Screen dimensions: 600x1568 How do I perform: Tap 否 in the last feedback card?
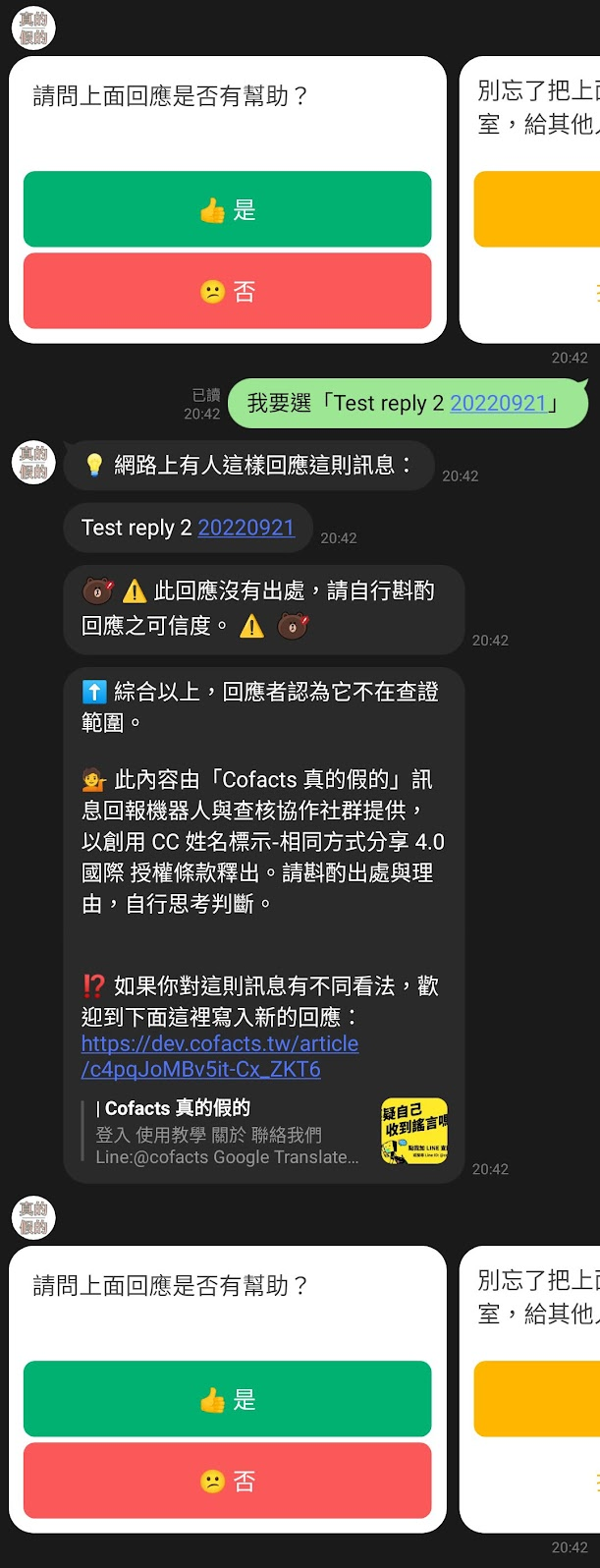click(x=227, y=1481)
